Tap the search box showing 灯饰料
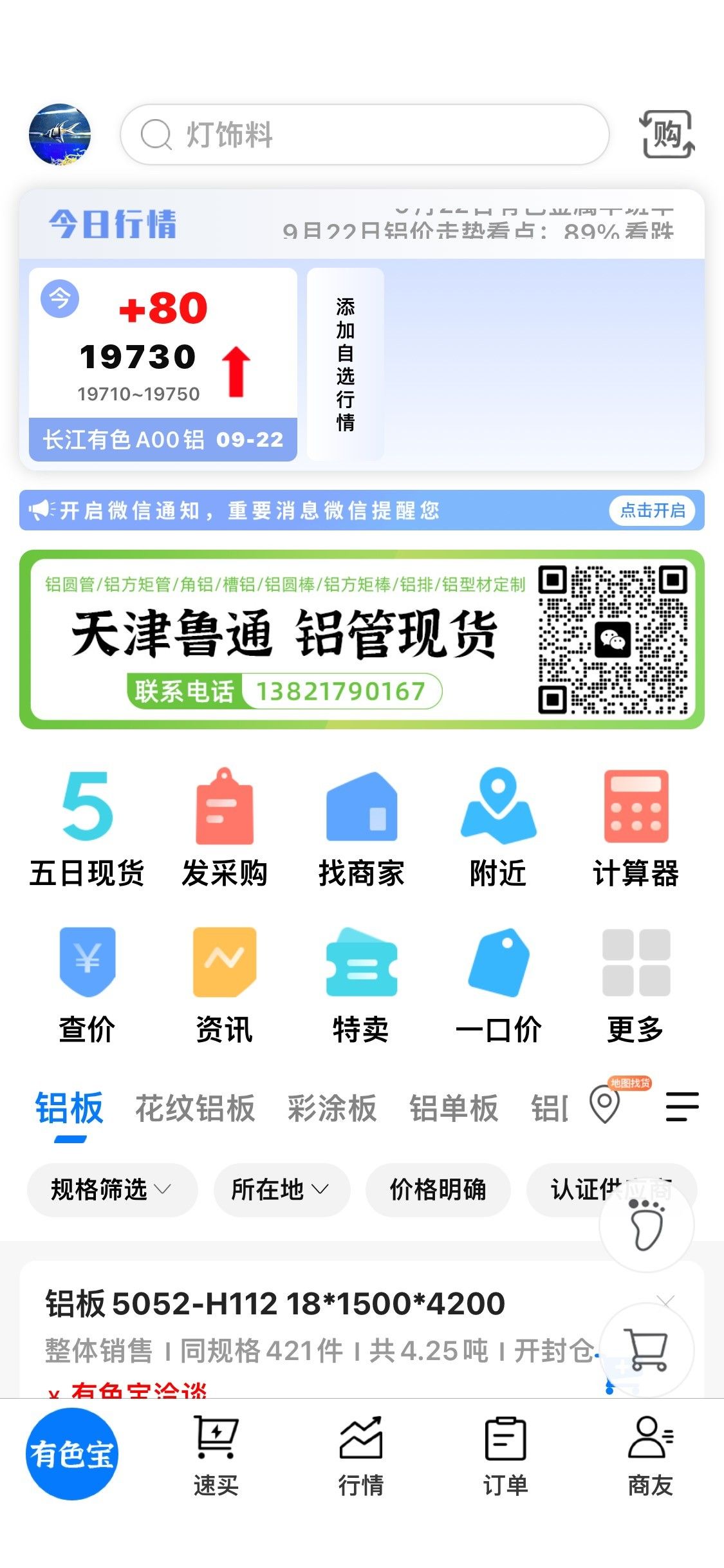Image resolution: width=724 pixels, height=1568 pixels. coord(364,135)
